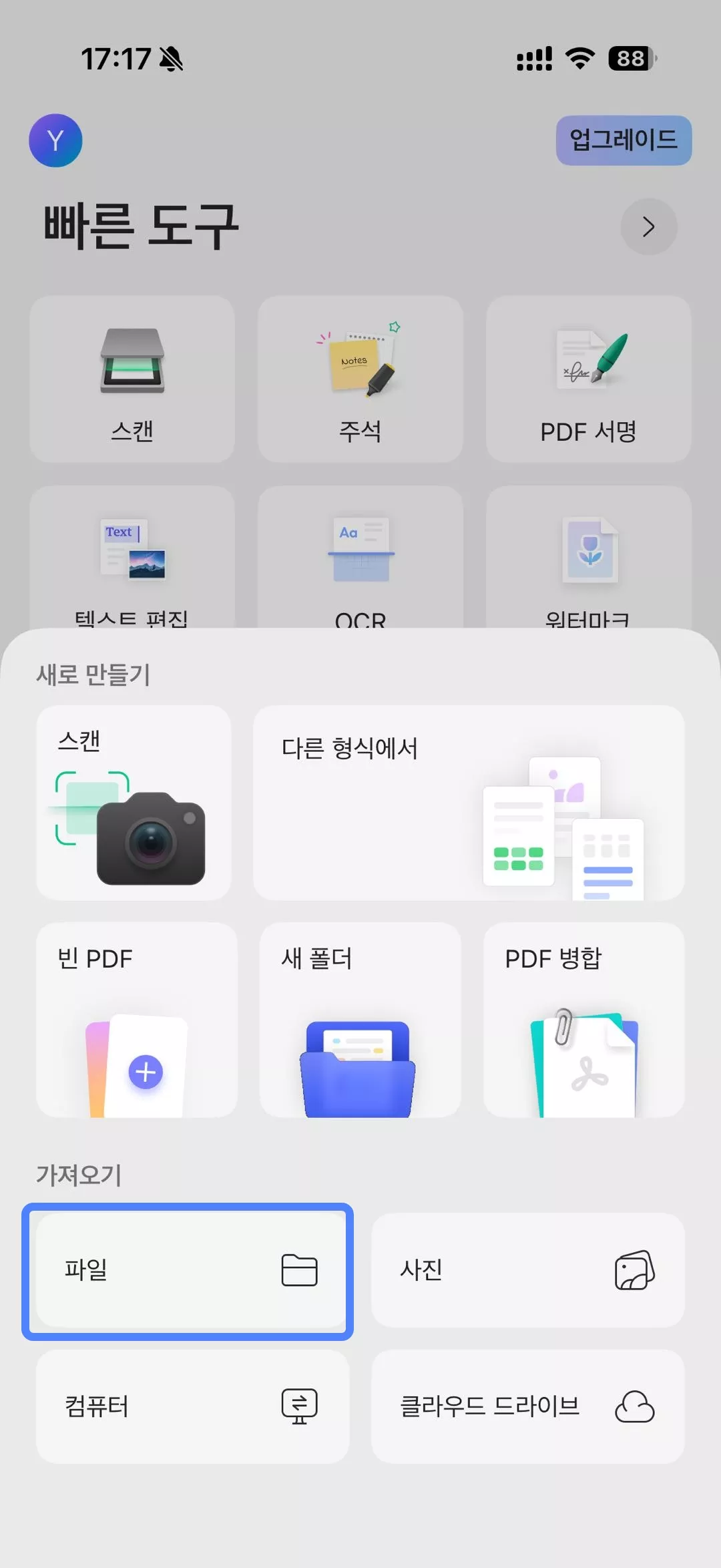Import from 클라우드 드라이브
721x1568 pixels.
[x=527, y=1406]
